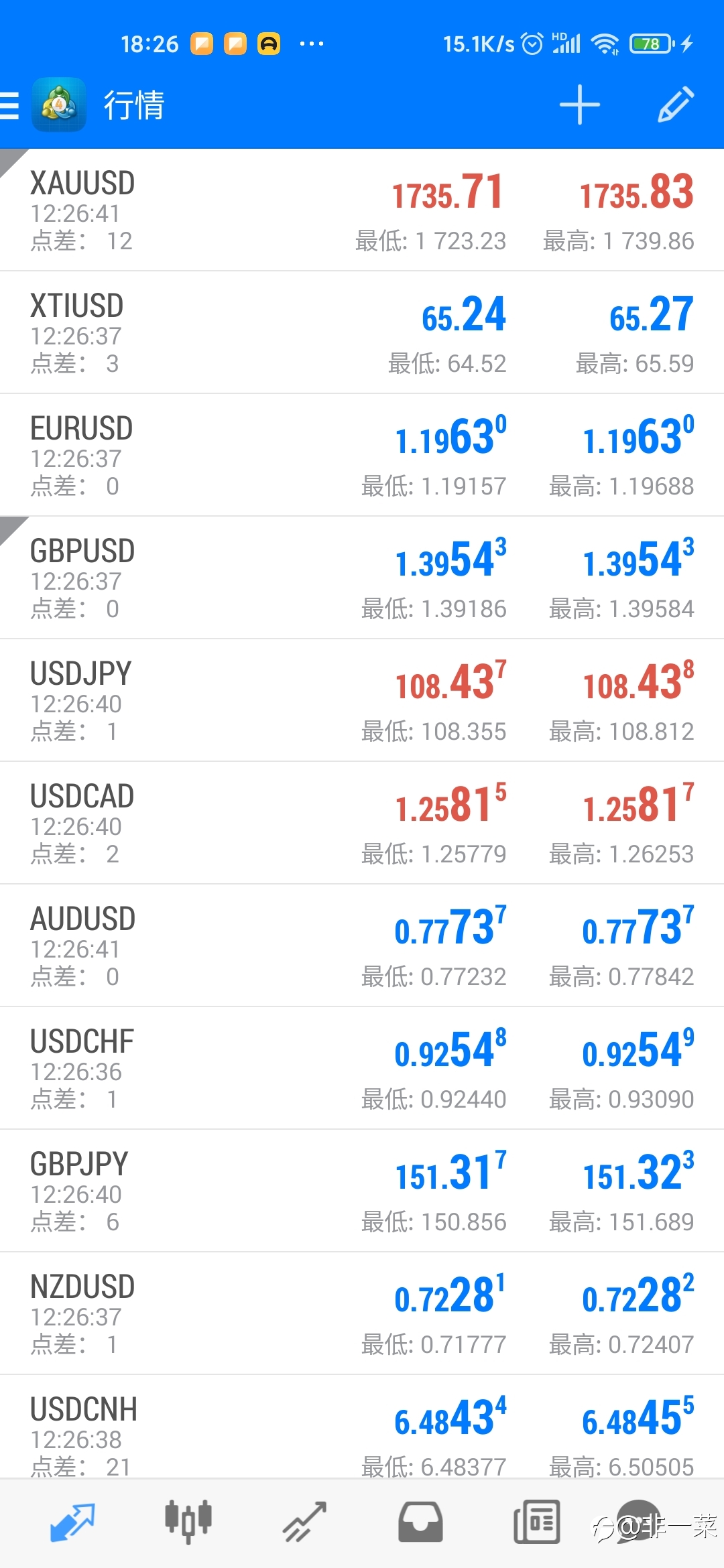Select the XTIUSD quote row
The image size is (724, 1568).
(362, 332)
